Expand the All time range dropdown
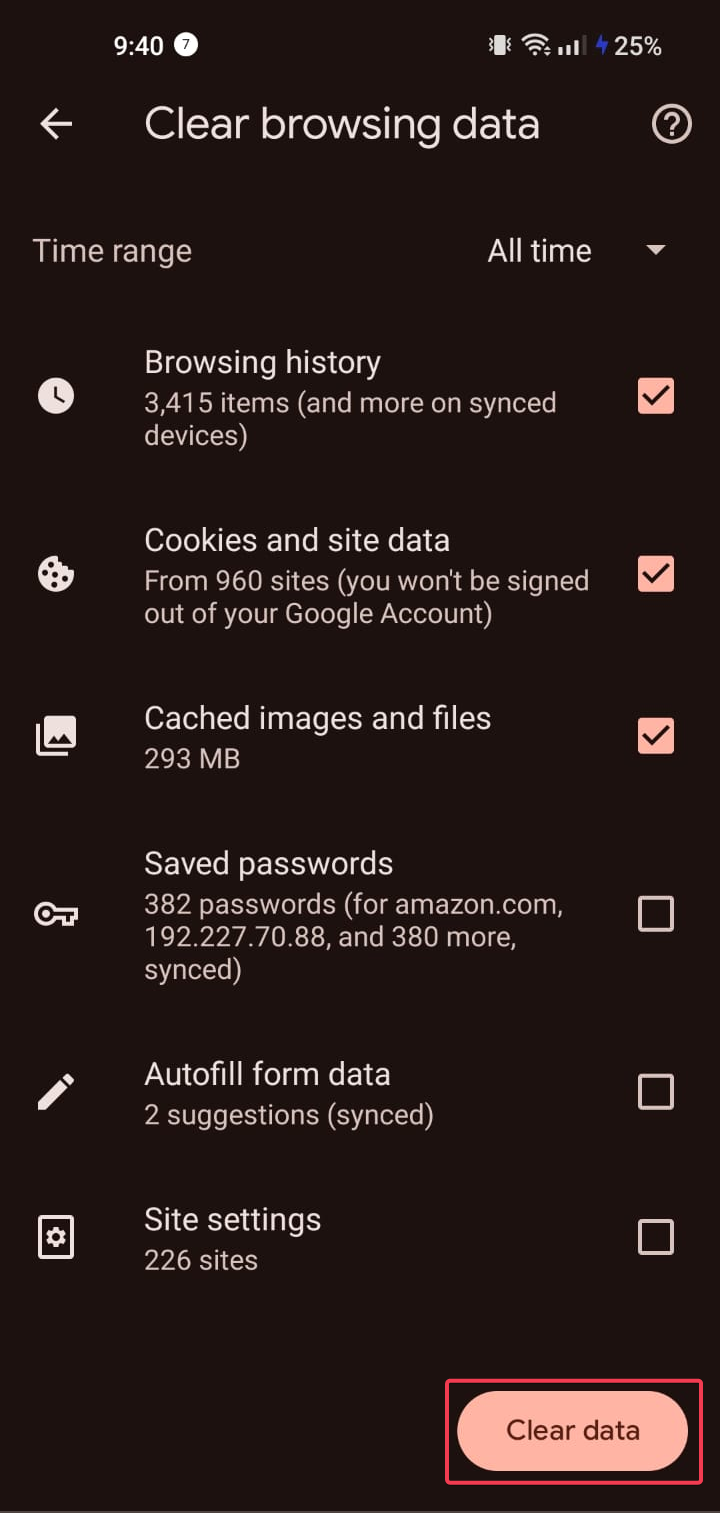This screenshot has width=720, height=1513. click(x=576, y=251)
